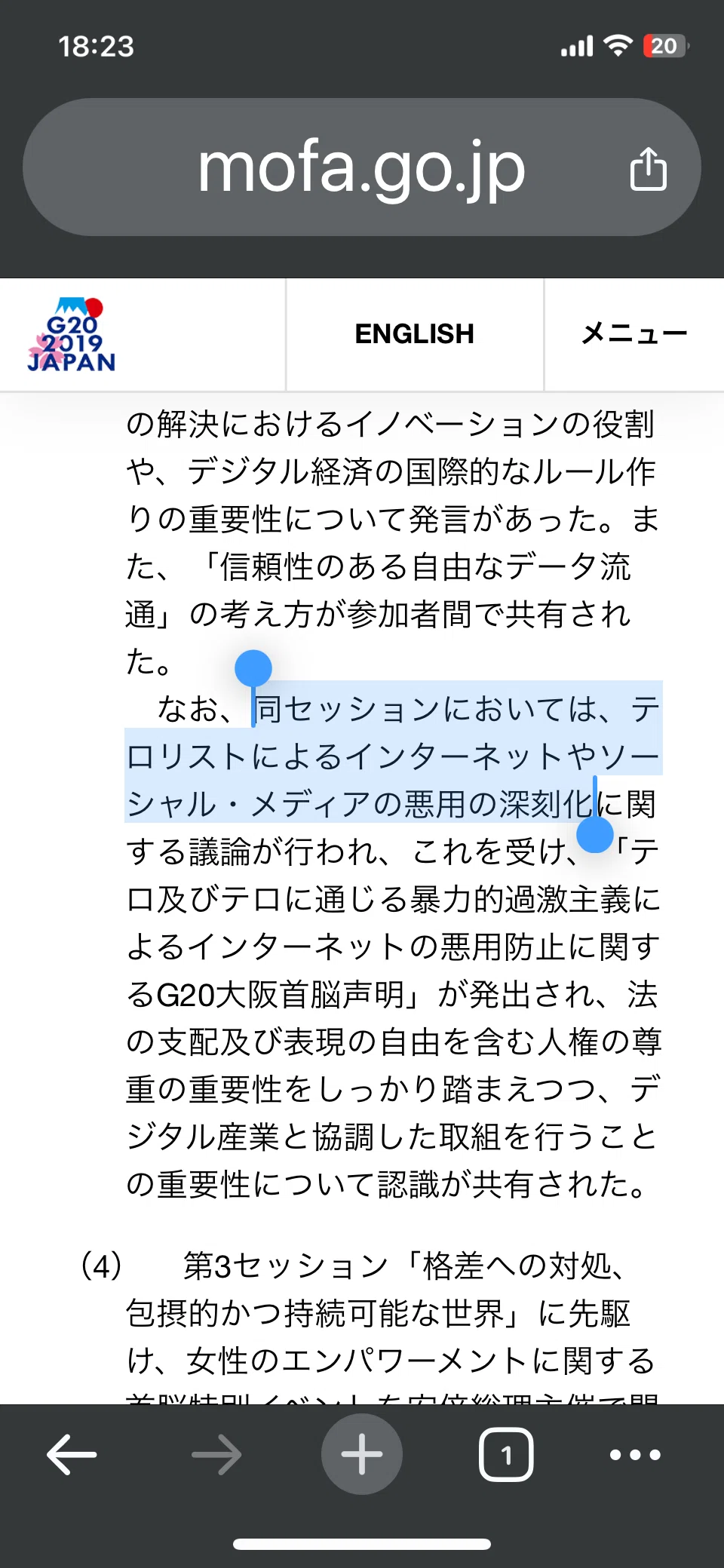Screen dimensions: 724x1568
Task: Go forward with the forward arrow
Action: pyautogui.click(x=216, y=1454)
